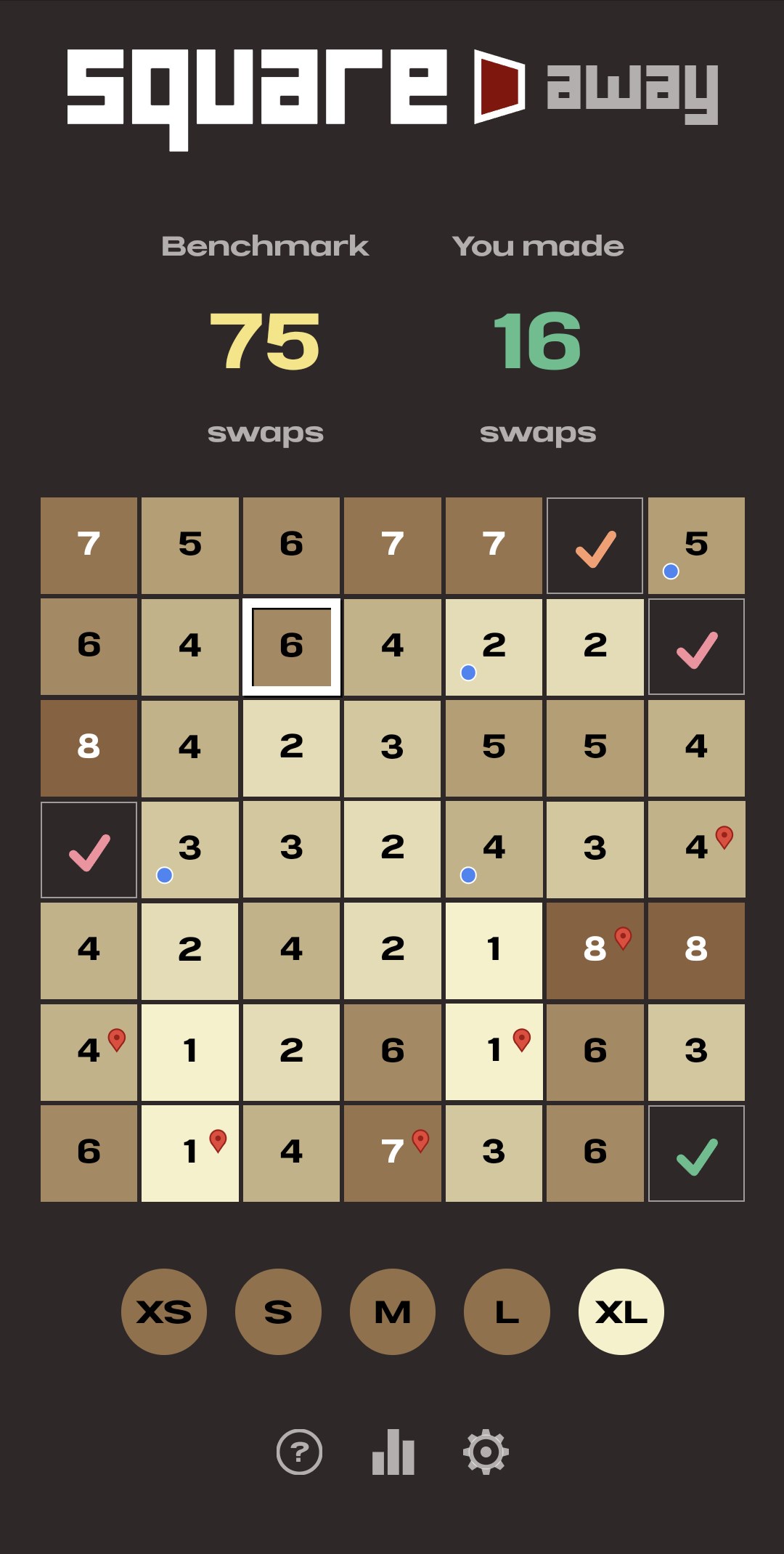Switch to XS puzzle size
The height and width of the screenshot is (1554, 784).
[x=164, y=1311]
